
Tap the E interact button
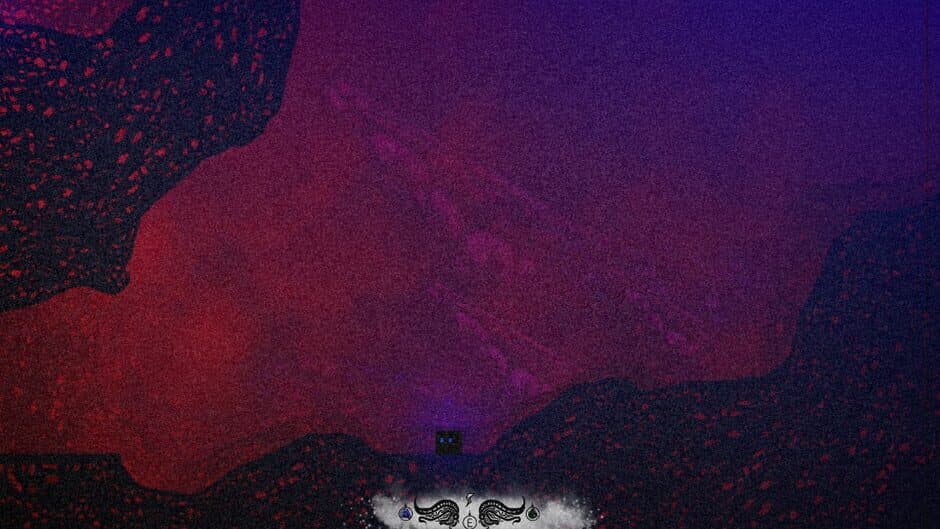(469, 521)
